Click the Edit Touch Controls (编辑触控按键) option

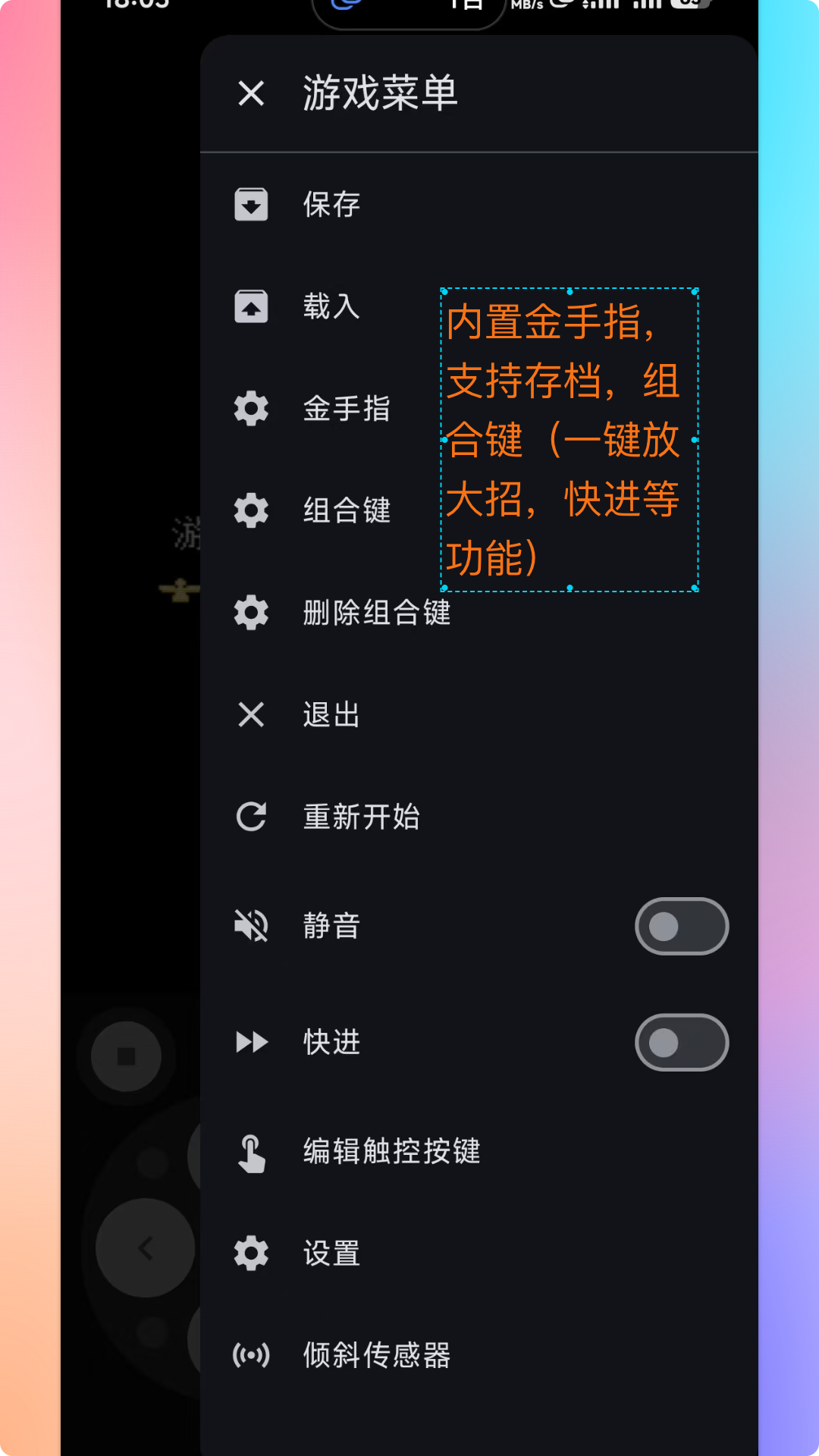pos(391,1151)
